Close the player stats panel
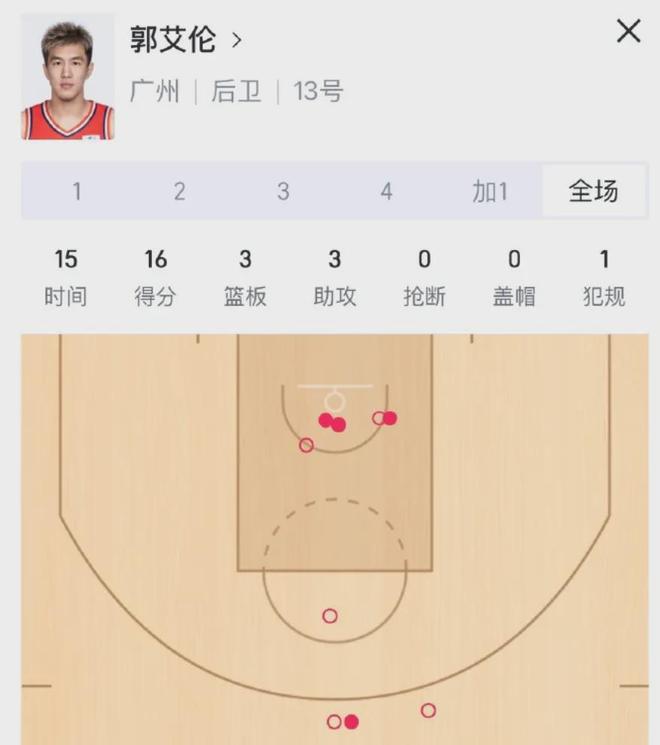Screen dimensions: 660x745 (x=628, y=32)
